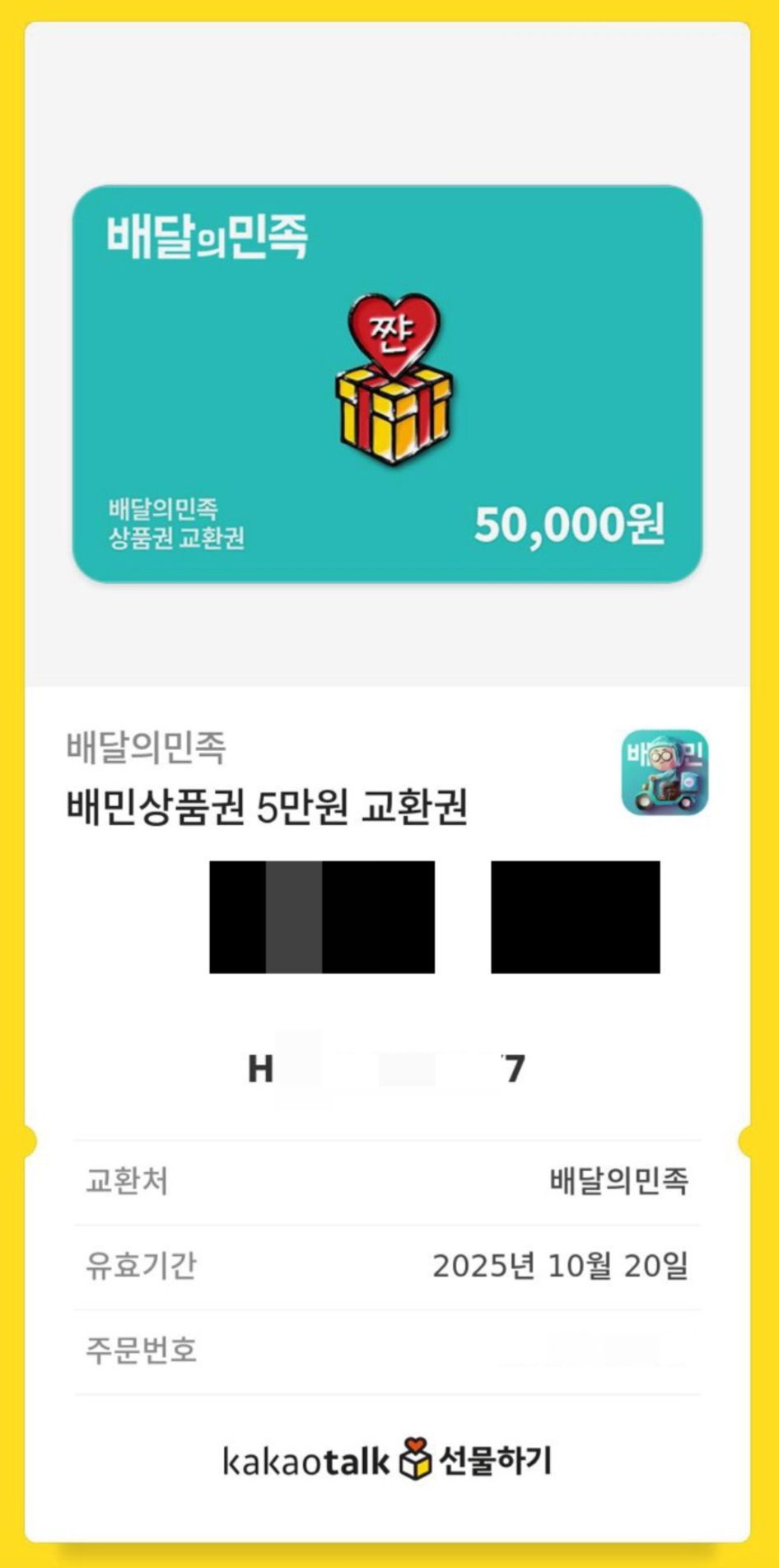Click the left barcode block

click(x=321, y=917)
